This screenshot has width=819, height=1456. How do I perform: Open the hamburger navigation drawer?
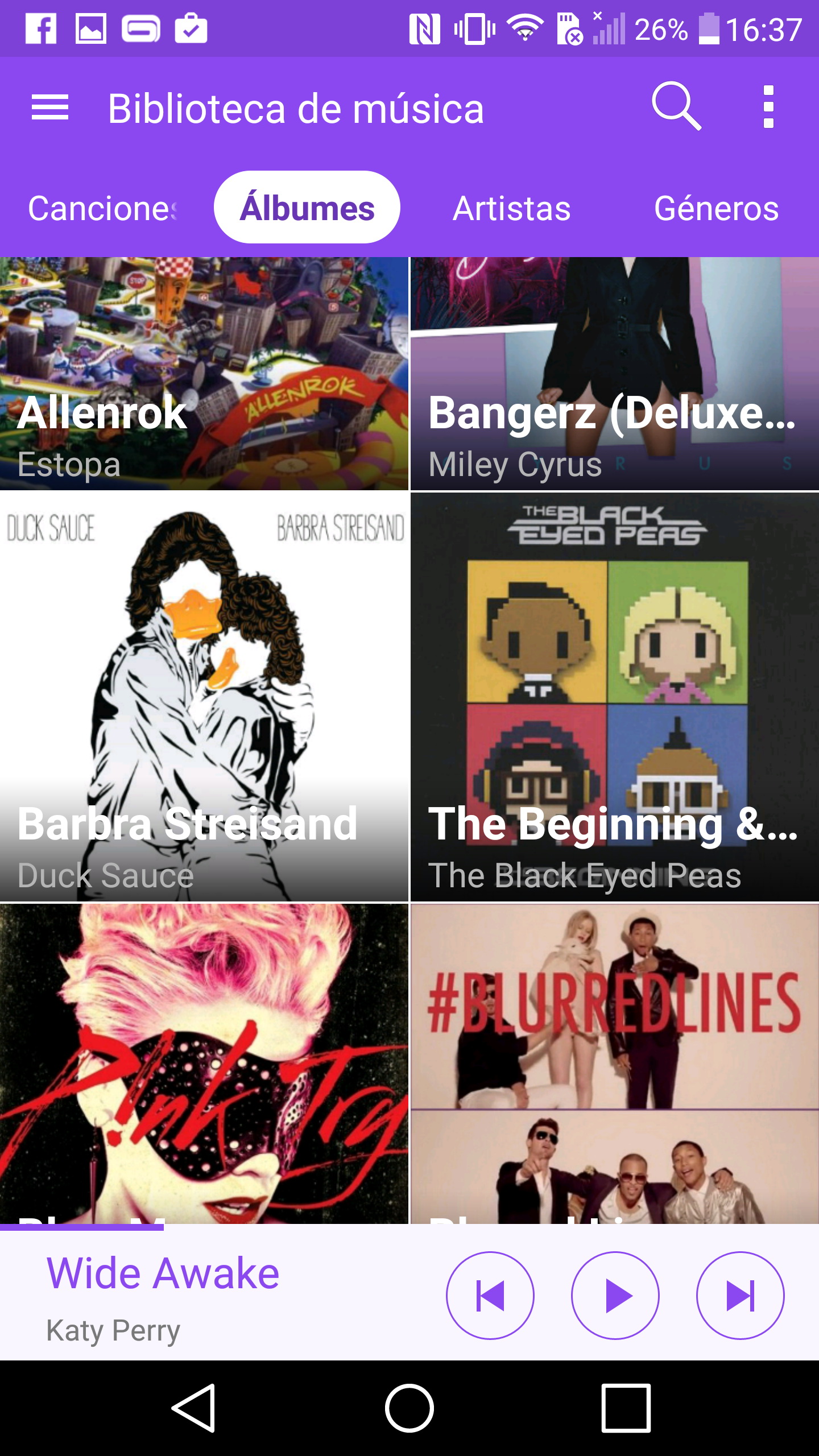click(50, 107)
